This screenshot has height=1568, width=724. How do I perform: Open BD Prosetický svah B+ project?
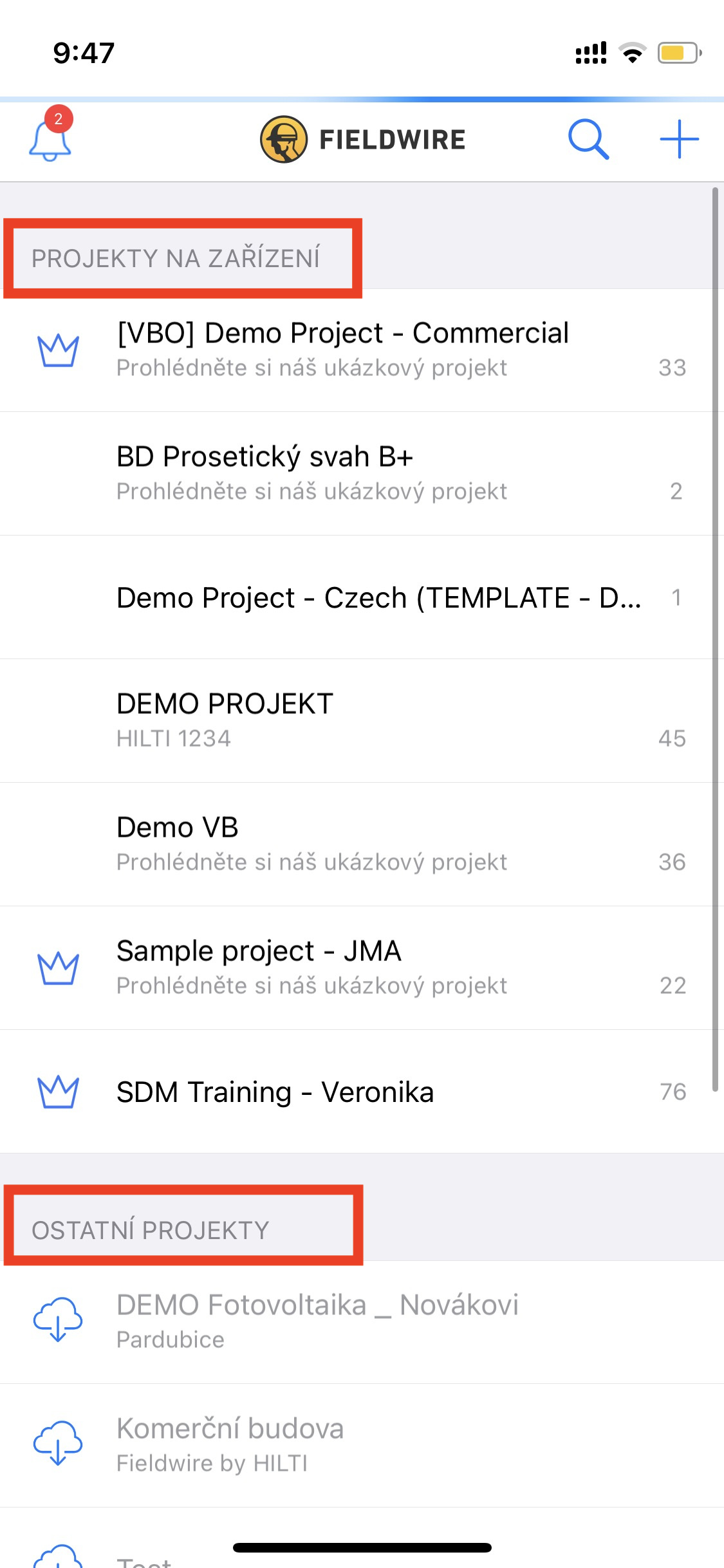pyautogui.click(x=362, y=474)
